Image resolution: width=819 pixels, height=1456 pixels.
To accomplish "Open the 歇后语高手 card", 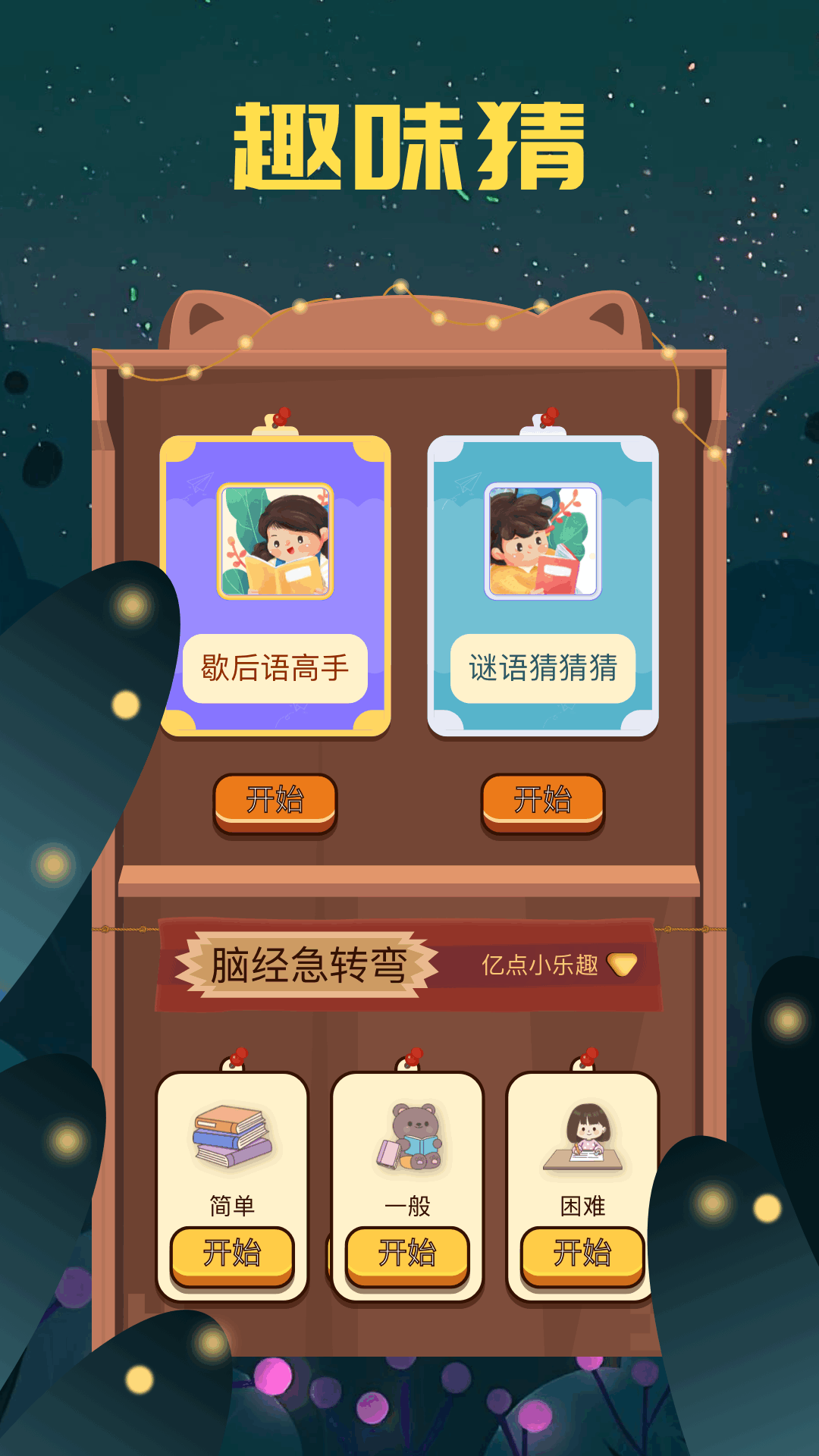I will coord(275,585).
